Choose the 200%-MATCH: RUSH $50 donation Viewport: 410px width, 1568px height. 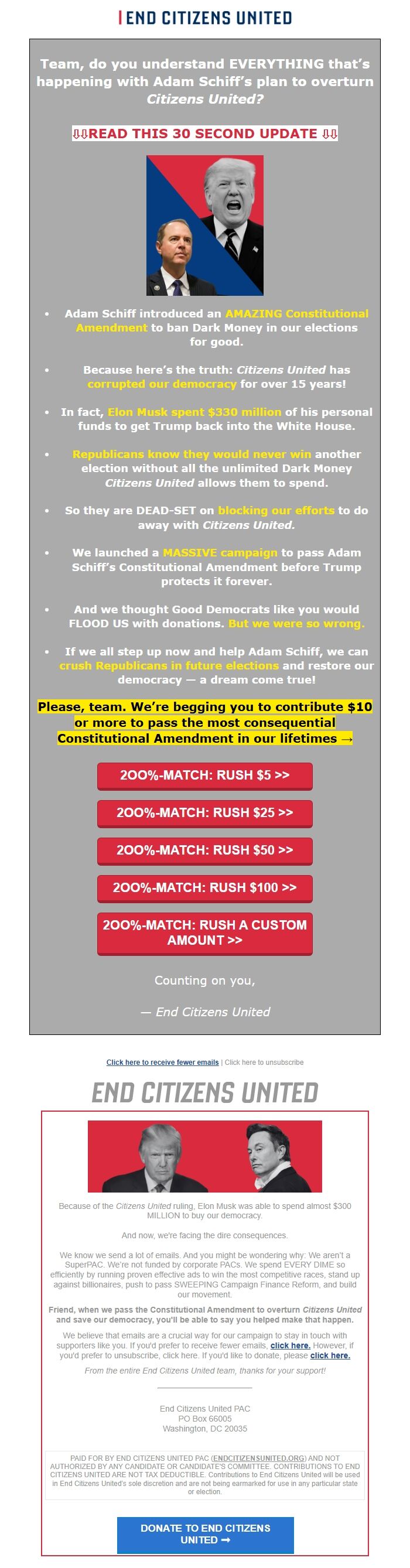[205, 850]
